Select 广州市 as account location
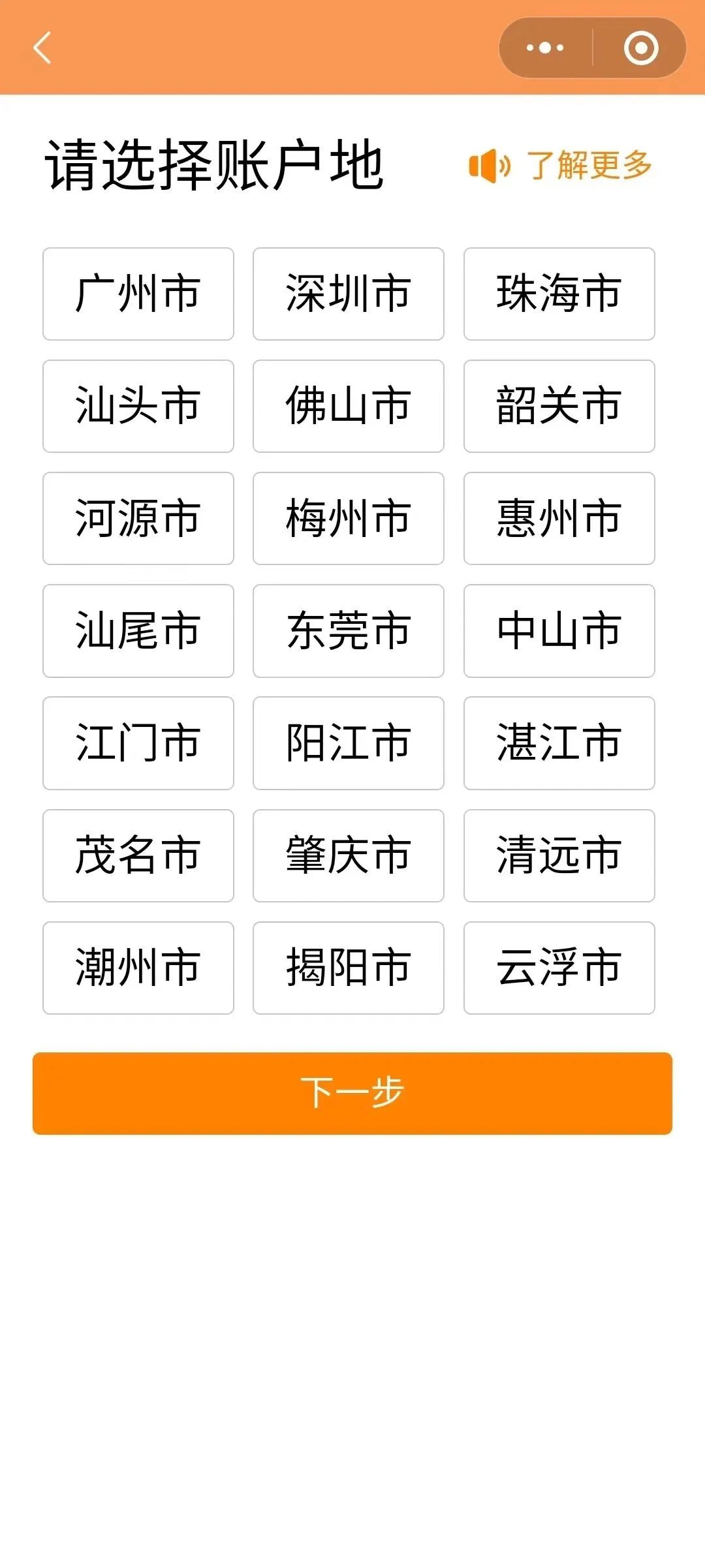705x1568 pixels. [x=138, y=294]
